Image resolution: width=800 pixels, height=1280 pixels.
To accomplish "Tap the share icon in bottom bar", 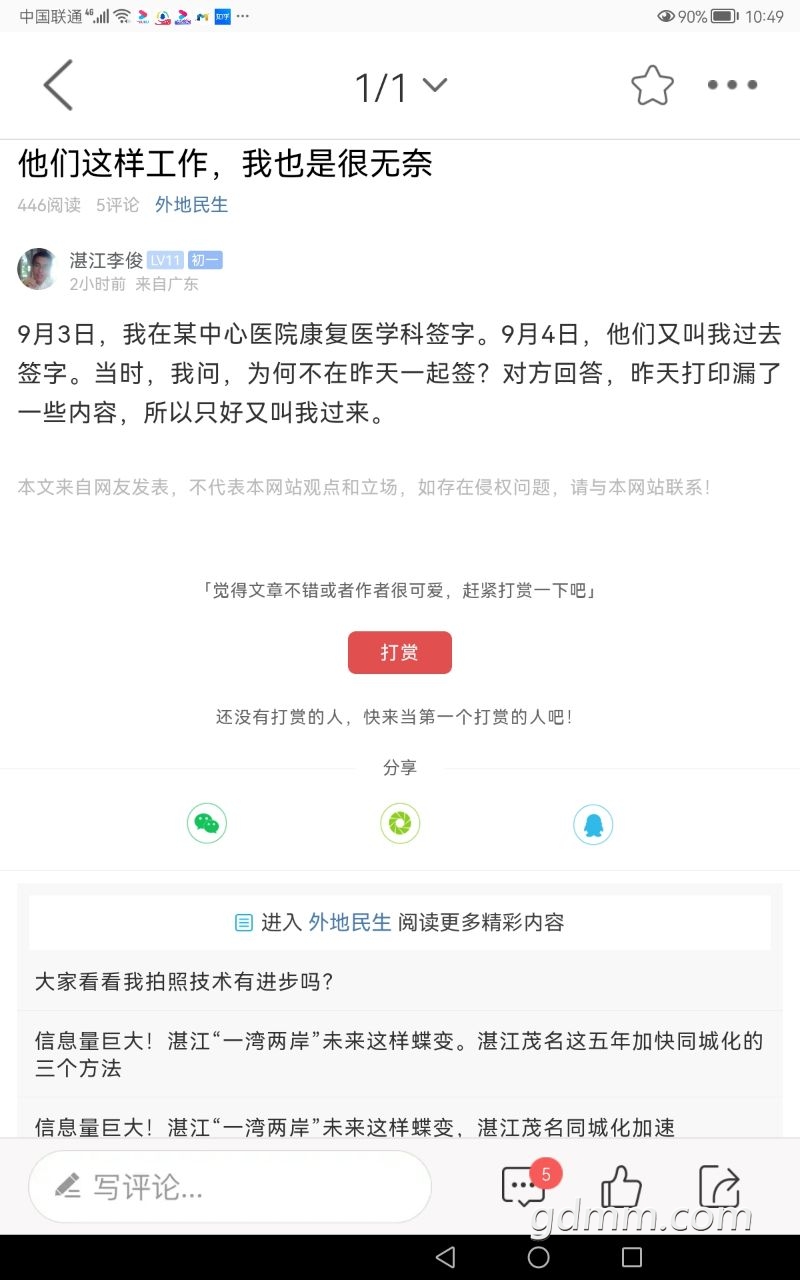I will (718, 1187).
